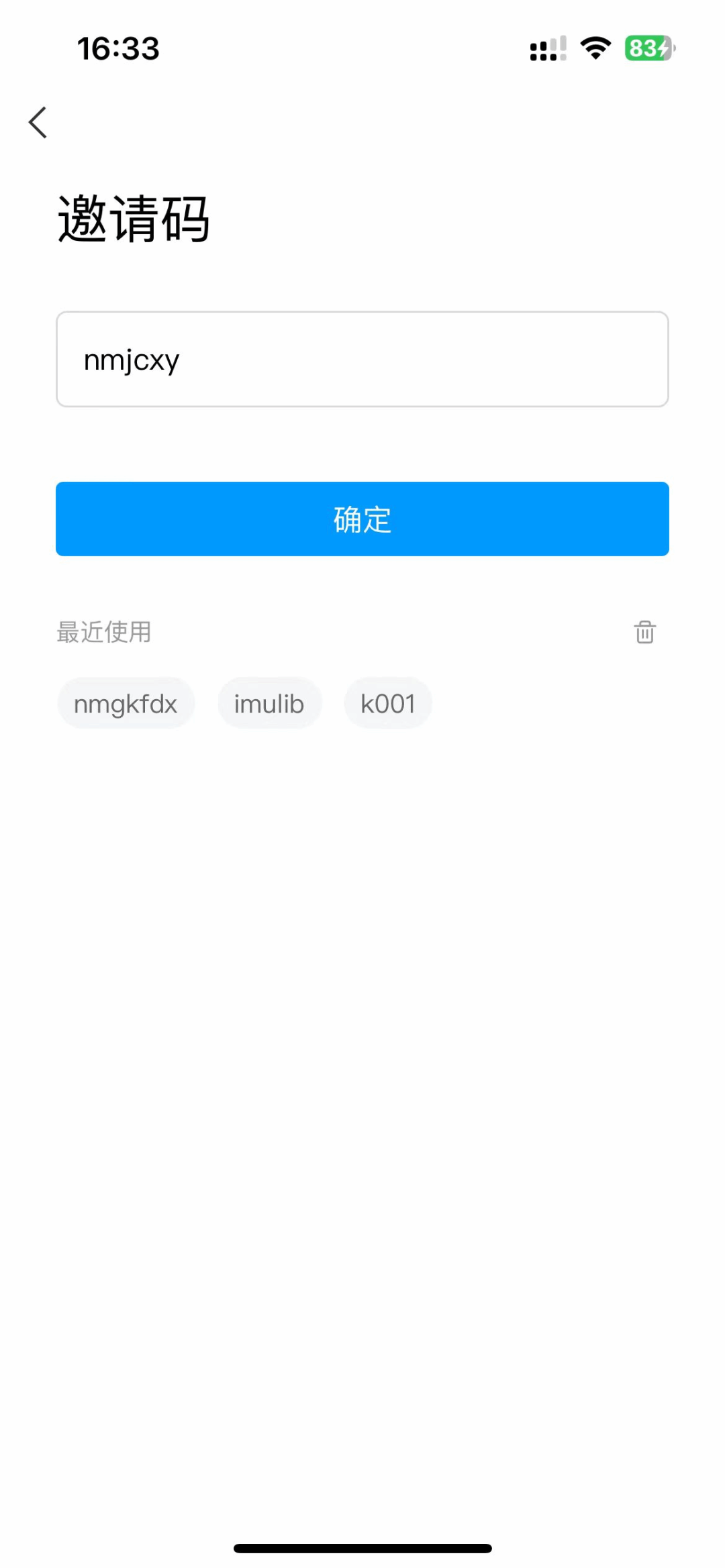Clear recently used codes with trash icon

644,632
